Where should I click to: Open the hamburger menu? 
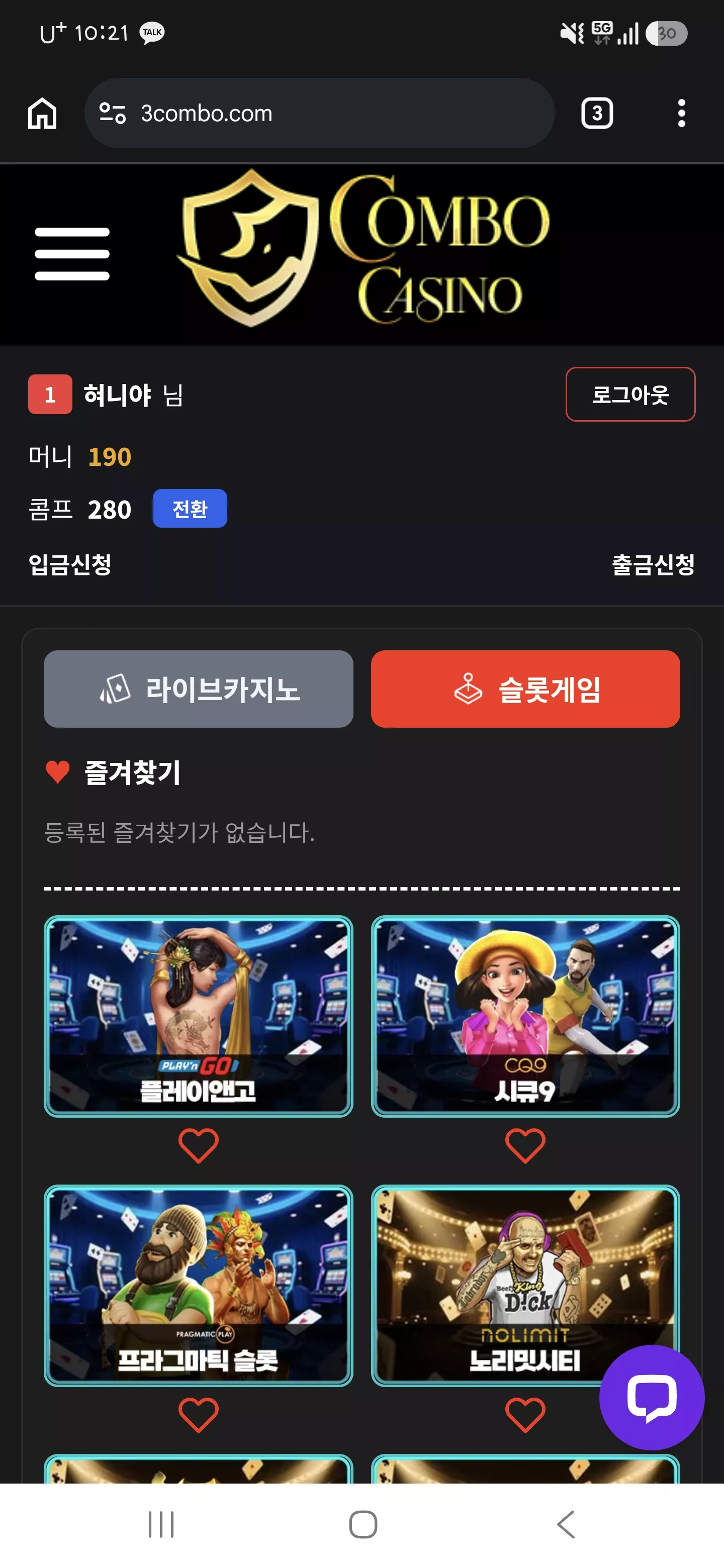point(72,254)
